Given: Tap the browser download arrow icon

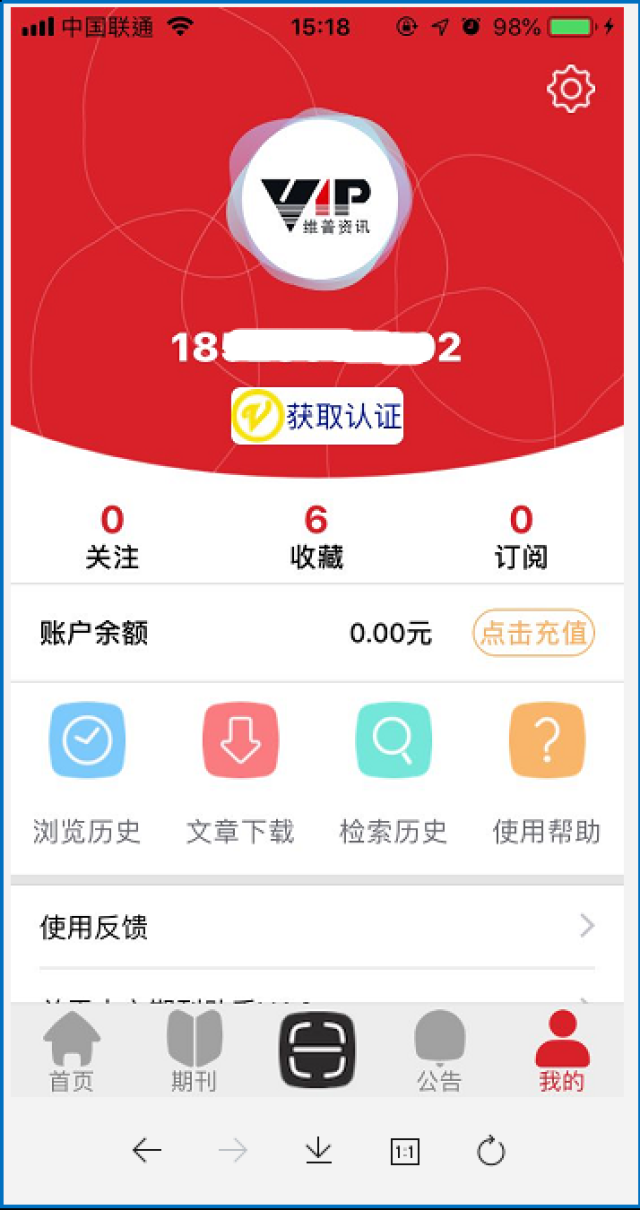Looking at the screenshot, I should tap(318, 1152).
